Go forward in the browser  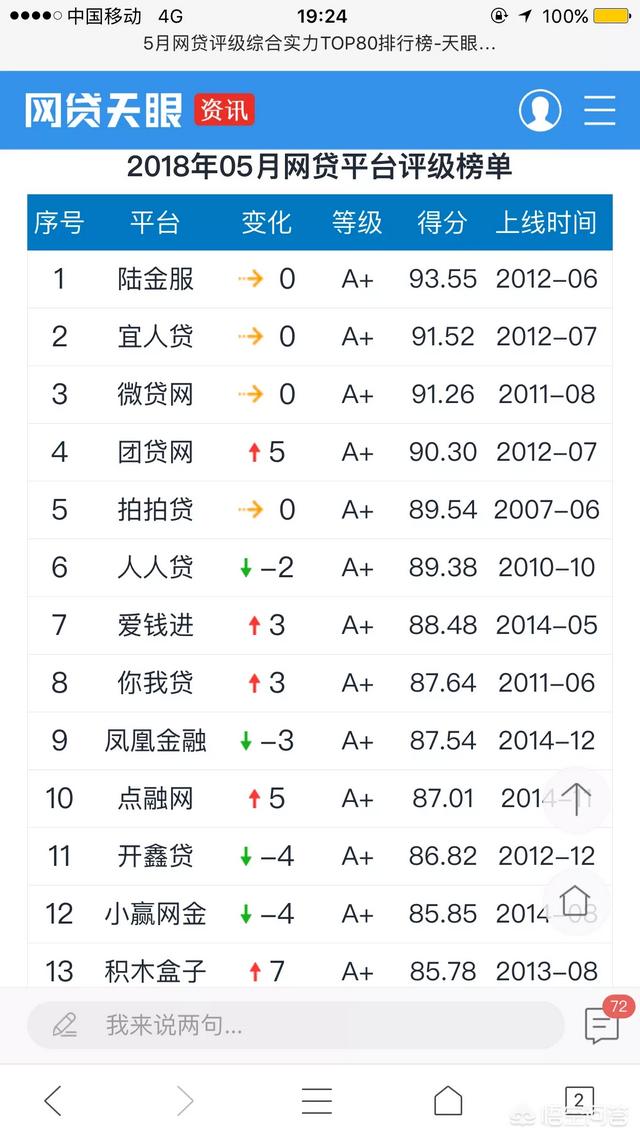tap(185, 1101)
